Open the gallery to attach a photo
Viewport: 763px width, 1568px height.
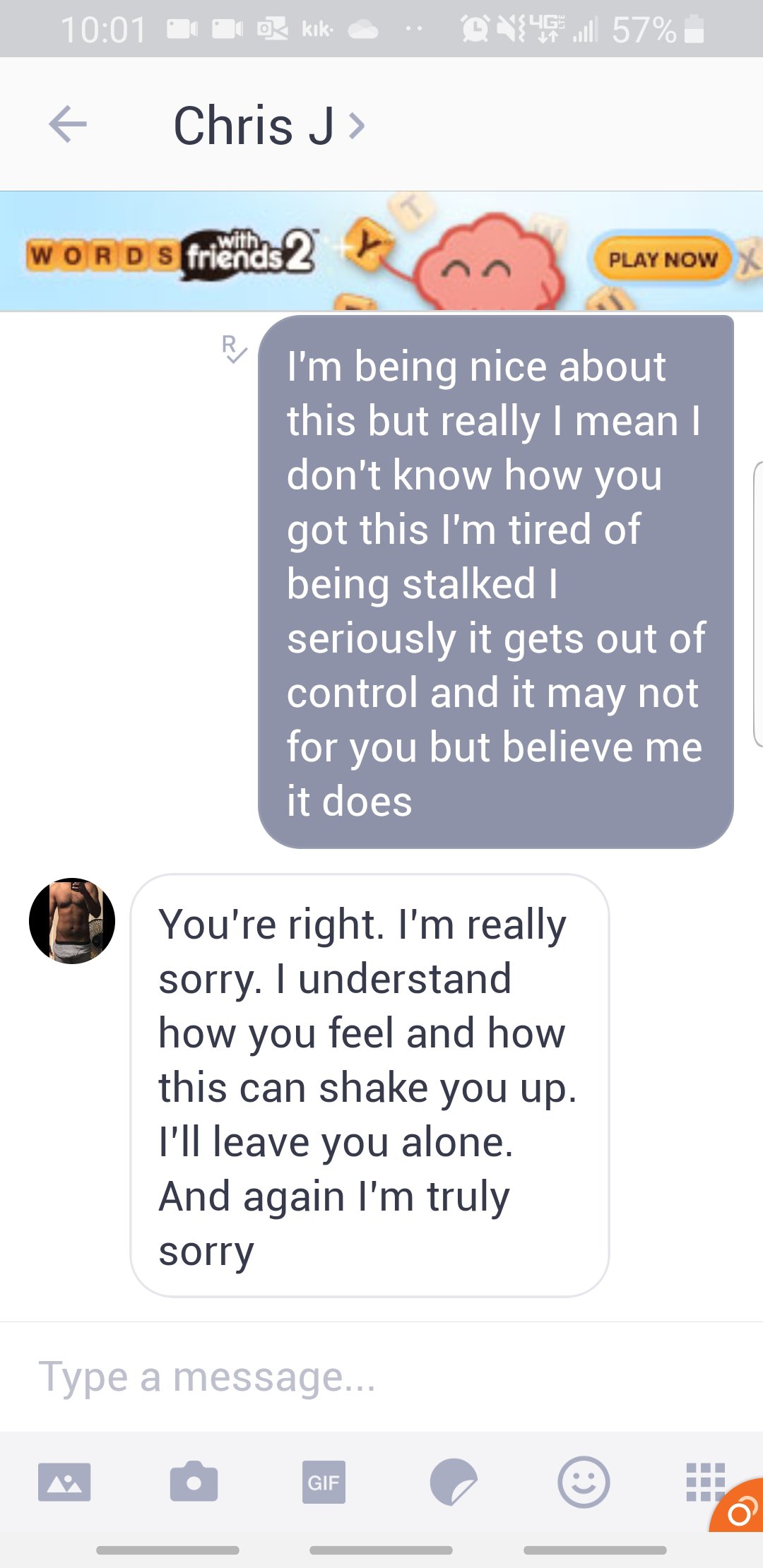point(64,1481)
